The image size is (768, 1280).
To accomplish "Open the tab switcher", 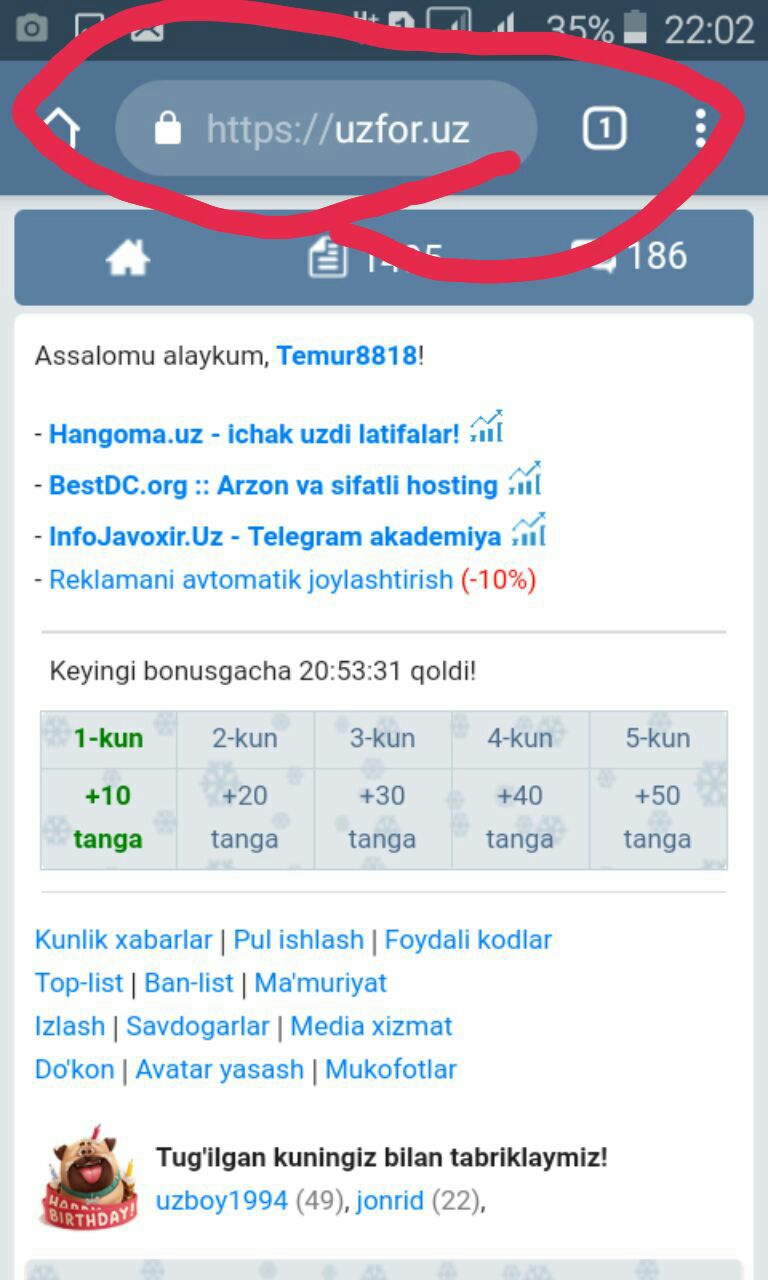I will point(604,129).
